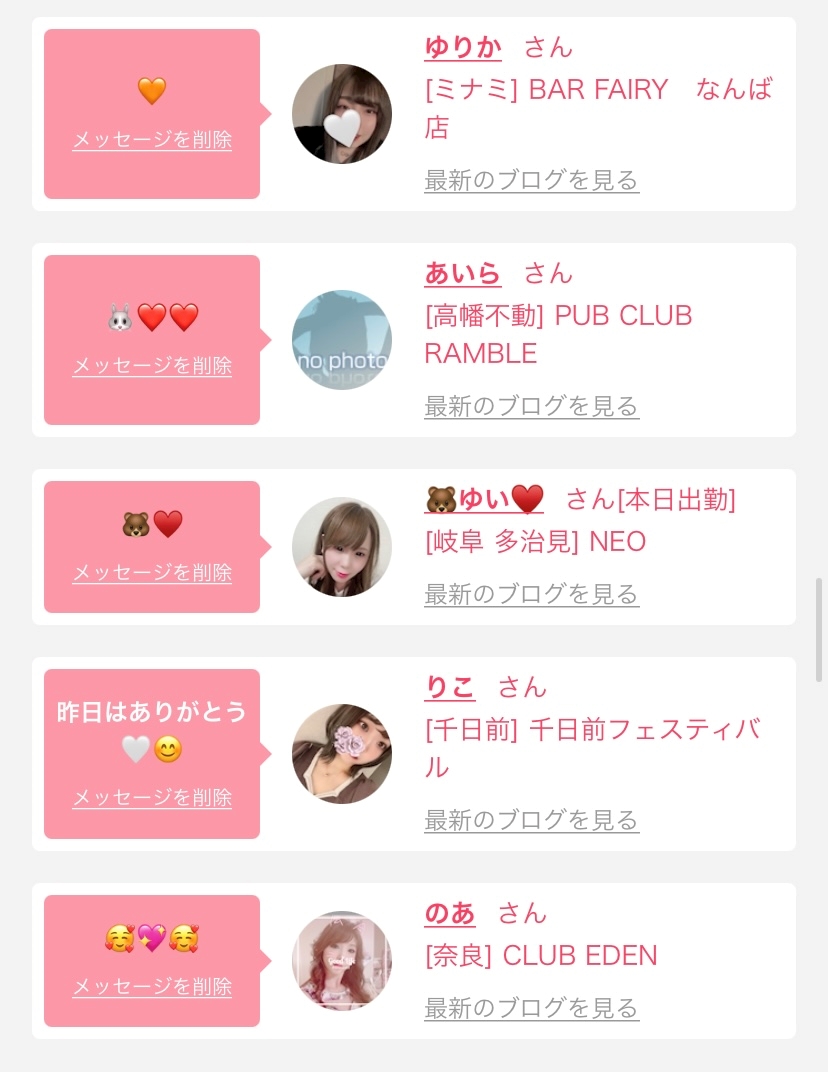Tap ゆりか's profile photo
The image size is (828, 1072).
click(x=342, y=113)
